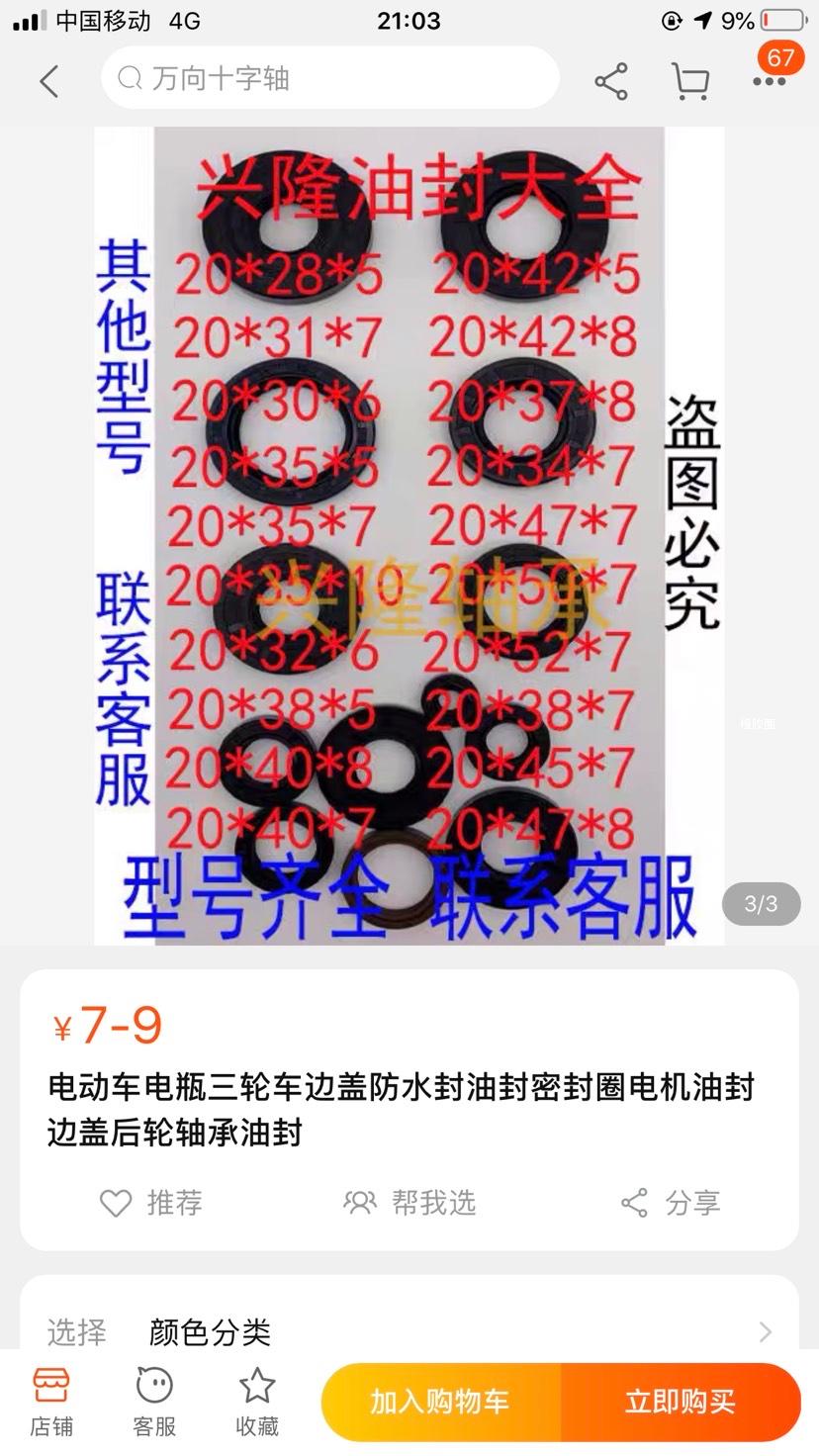This screenshot has width=819, height=1456.
Task: Visit the seller's 店铺 page
Action: point(50,1402)
